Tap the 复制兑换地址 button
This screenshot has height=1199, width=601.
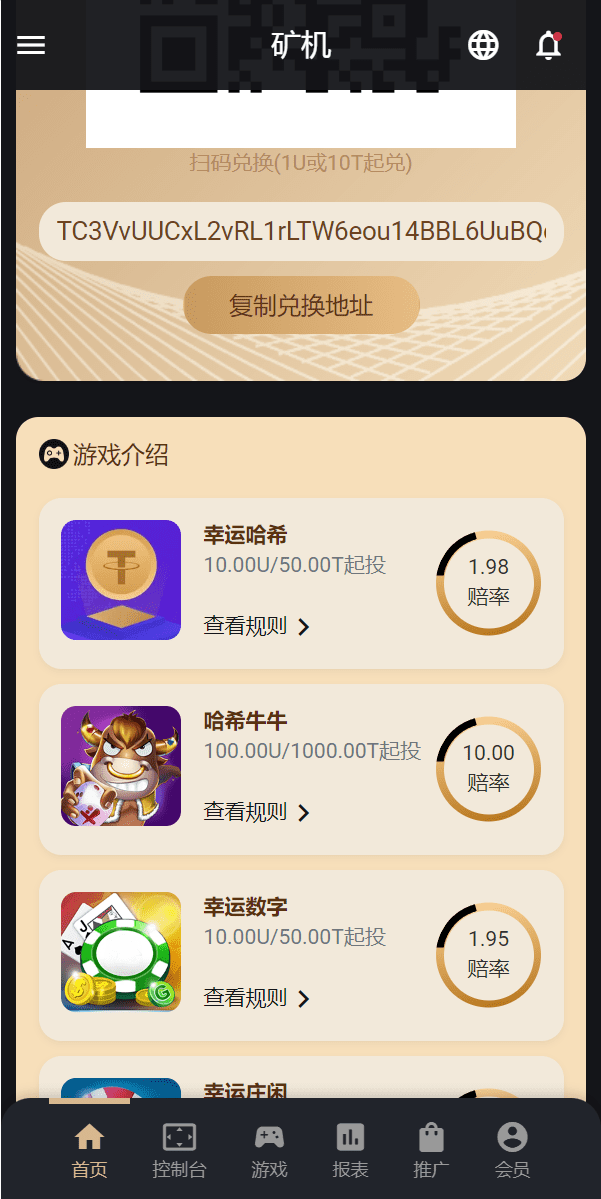click(x=301, y=306)
